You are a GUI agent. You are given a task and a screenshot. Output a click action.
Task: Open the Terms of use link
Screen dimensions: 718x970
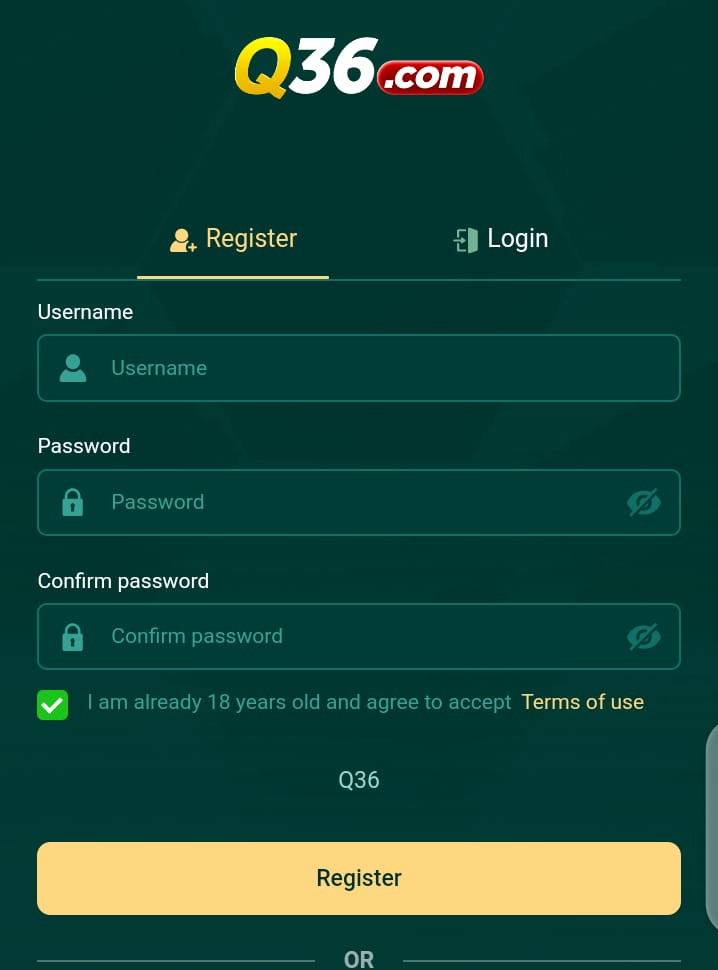coord(582,702)
